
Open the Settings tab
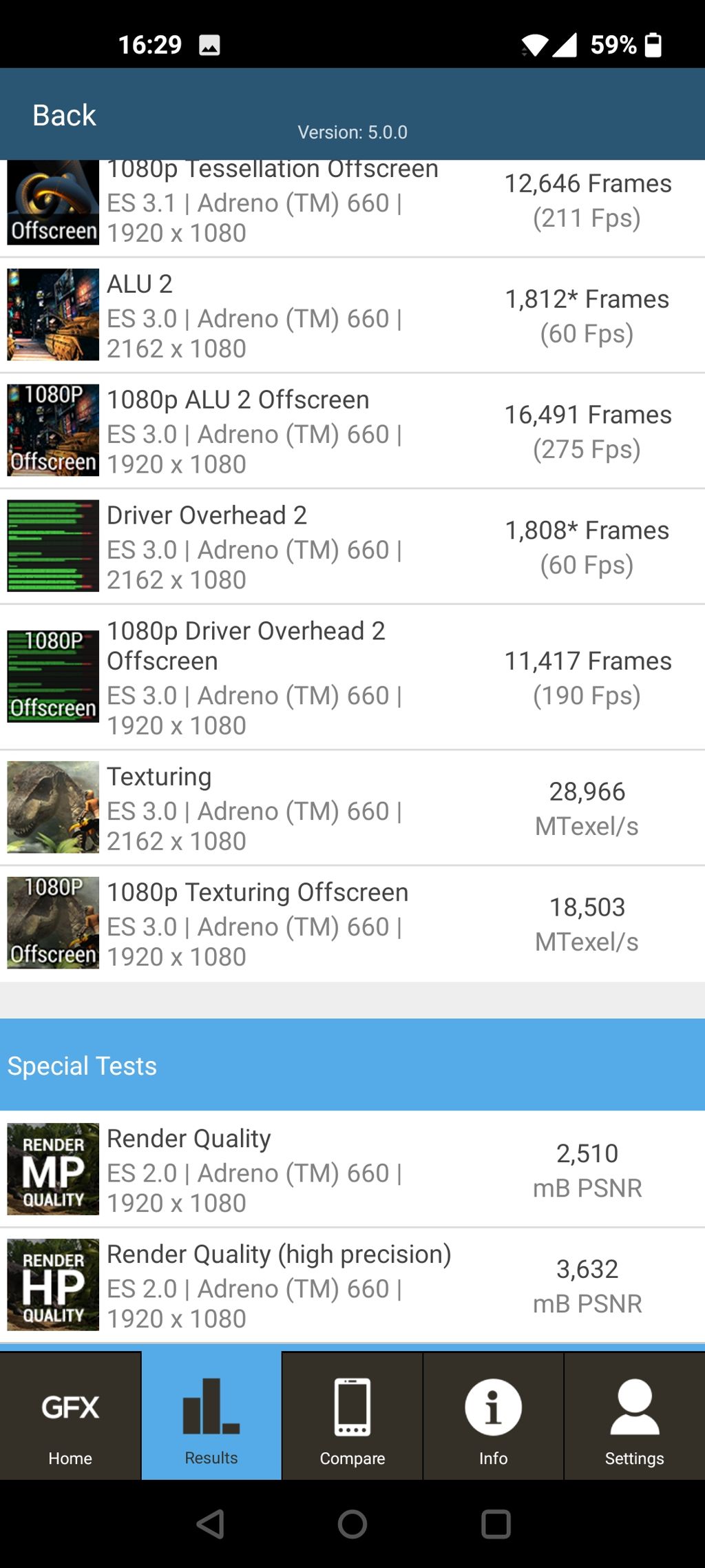(x=634, y=1418)
